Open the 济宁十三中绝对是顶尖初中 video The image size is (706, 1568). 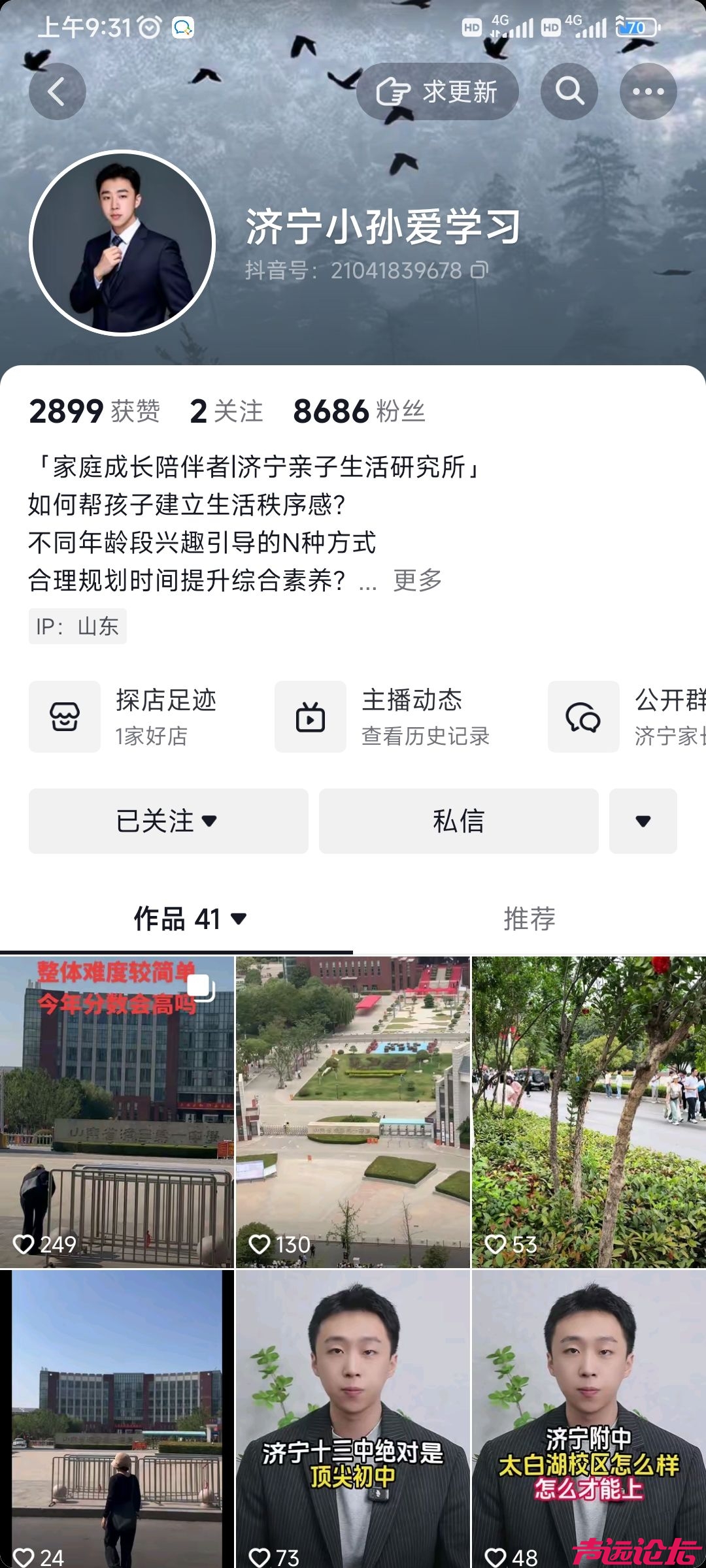pos(353,1418)
